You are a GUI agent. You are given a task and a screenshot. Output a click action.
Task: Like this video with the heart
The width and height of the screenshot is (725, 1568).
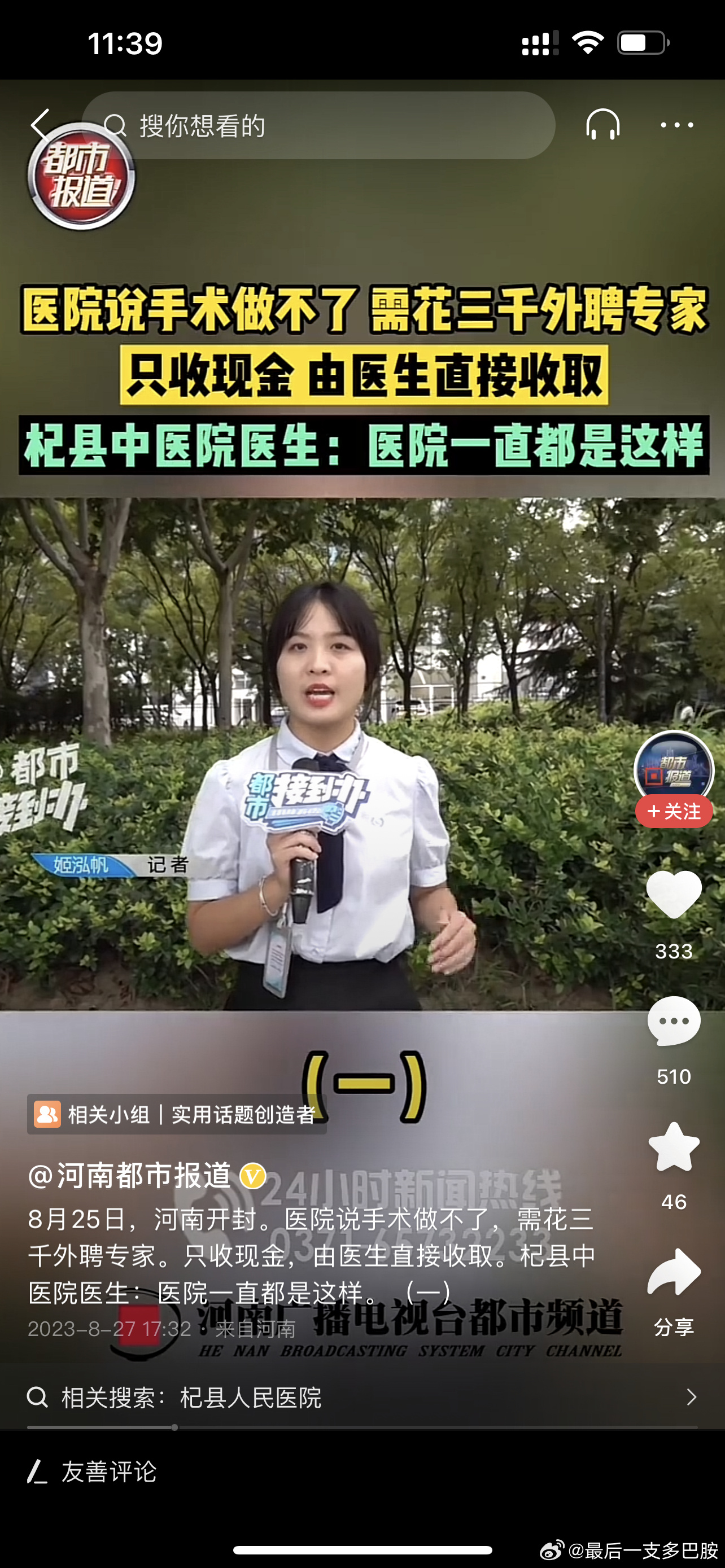(x=673, y=894)
